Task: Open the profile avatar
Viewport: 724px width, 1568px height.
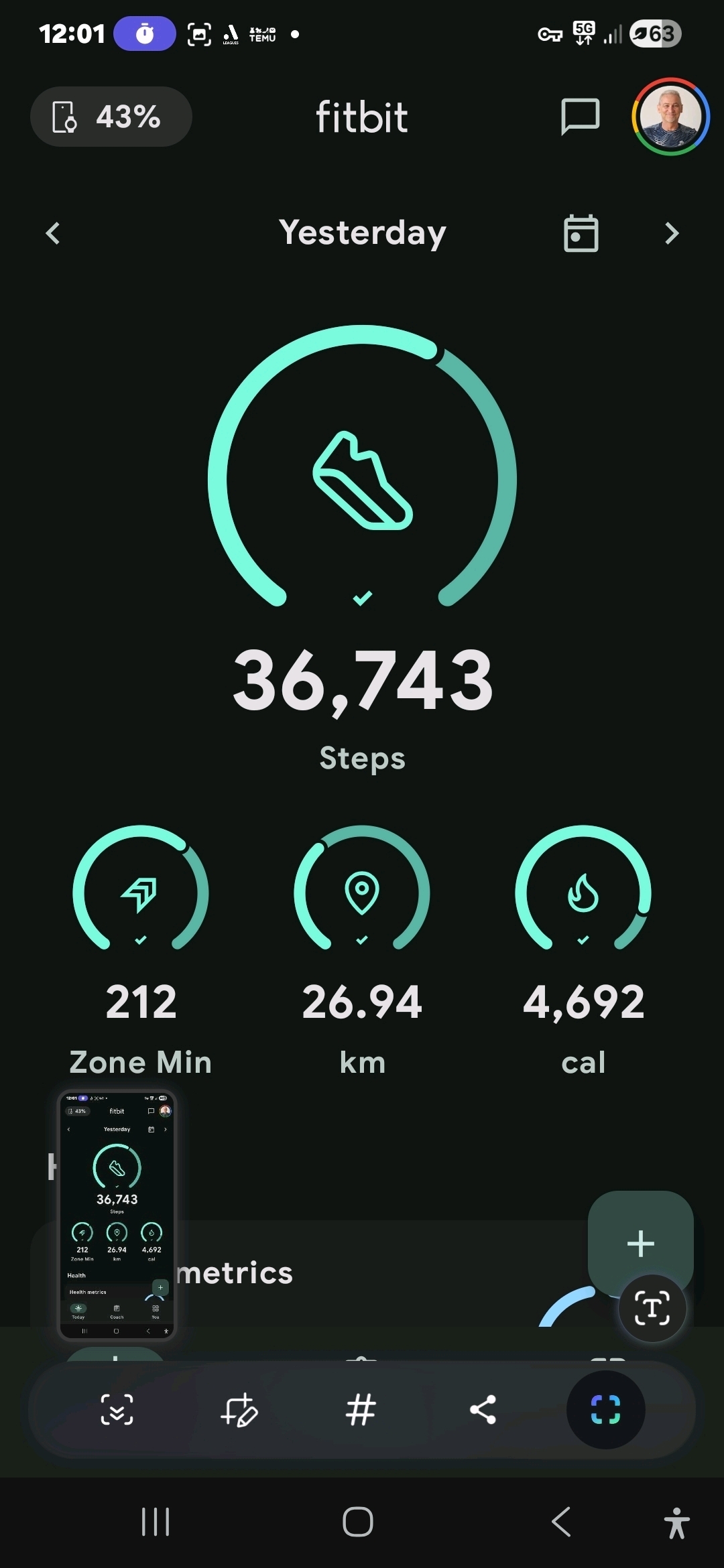Action: tap(670, 117)
